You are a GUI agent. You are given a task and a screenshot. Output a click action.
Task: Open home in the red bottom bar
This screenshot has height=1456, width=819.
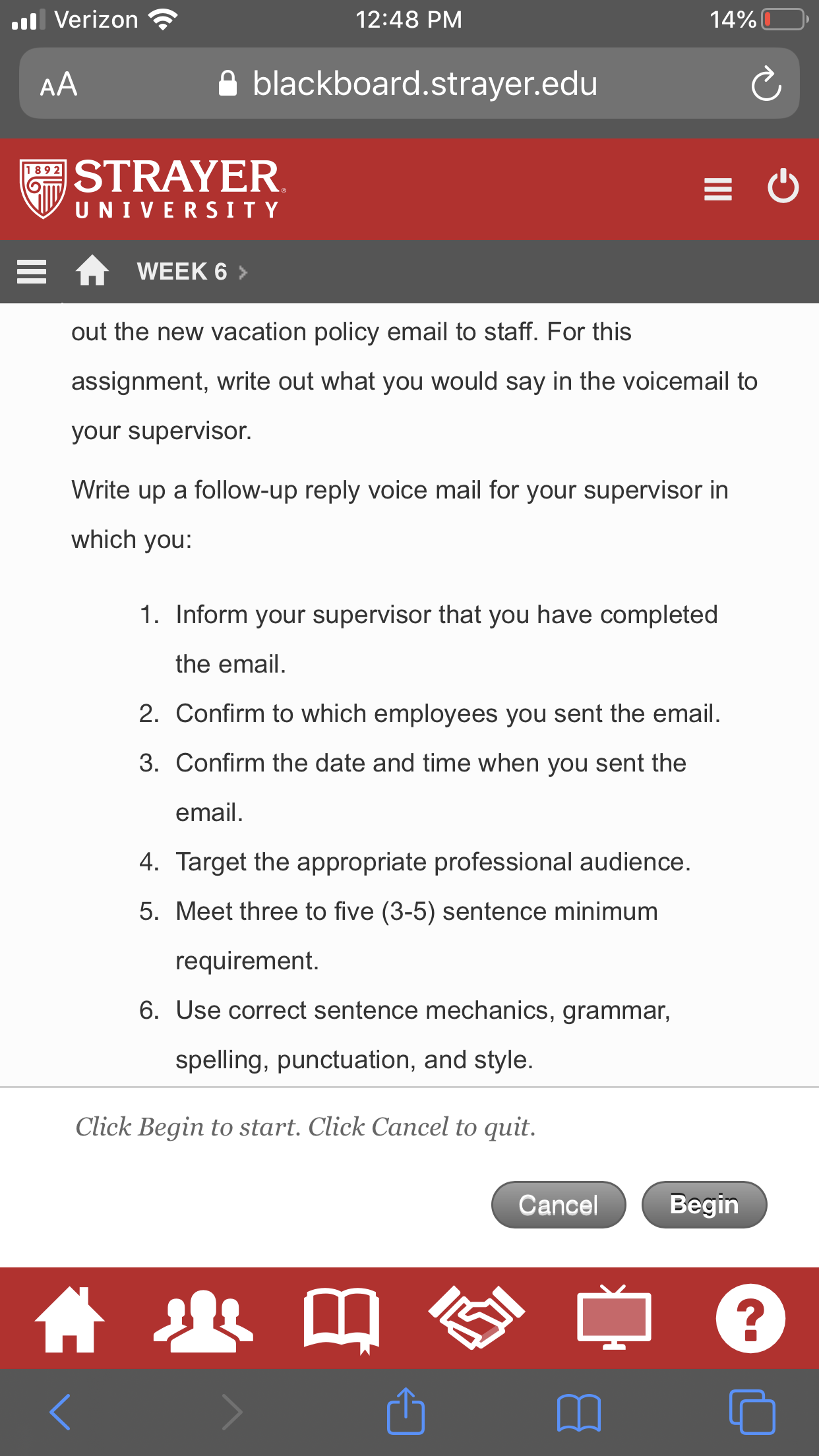tap(69, 1319)
